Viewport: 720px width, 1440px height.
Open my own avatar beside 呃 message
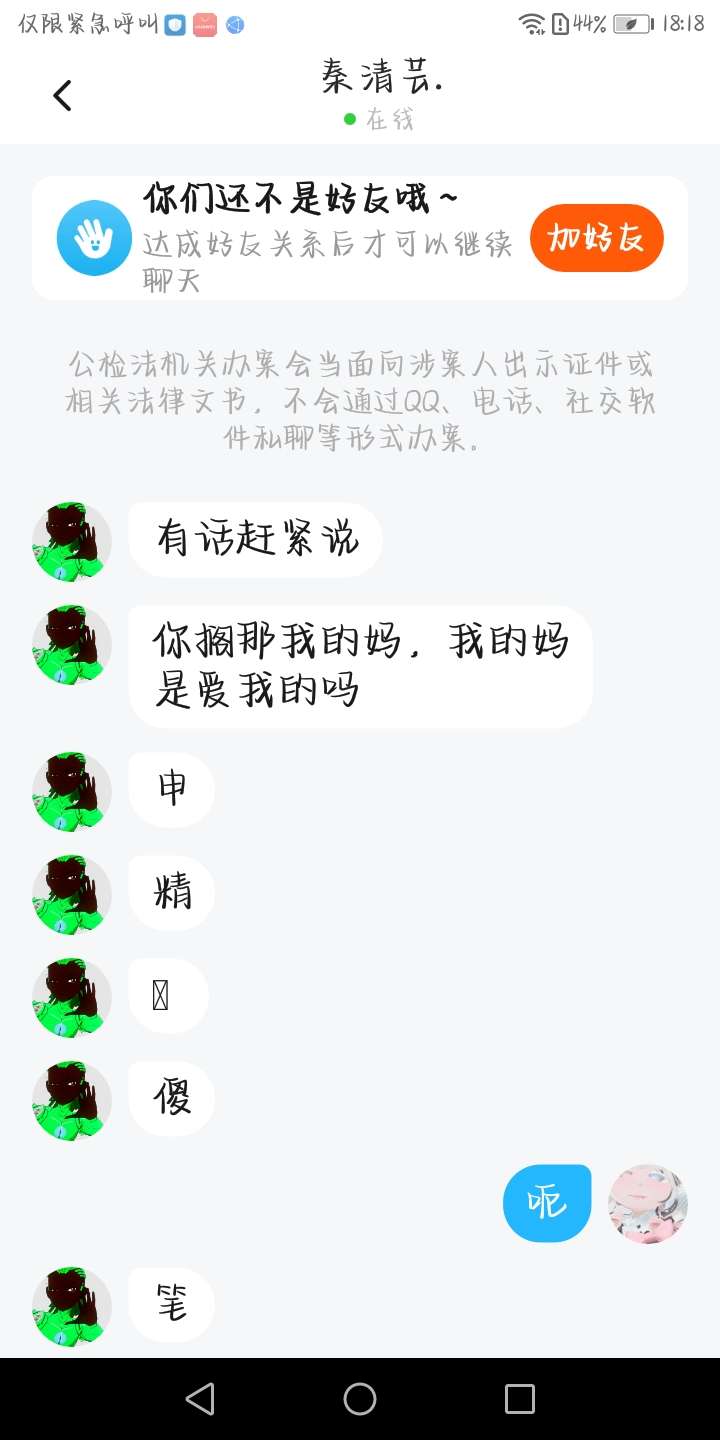click(648, 1203)
